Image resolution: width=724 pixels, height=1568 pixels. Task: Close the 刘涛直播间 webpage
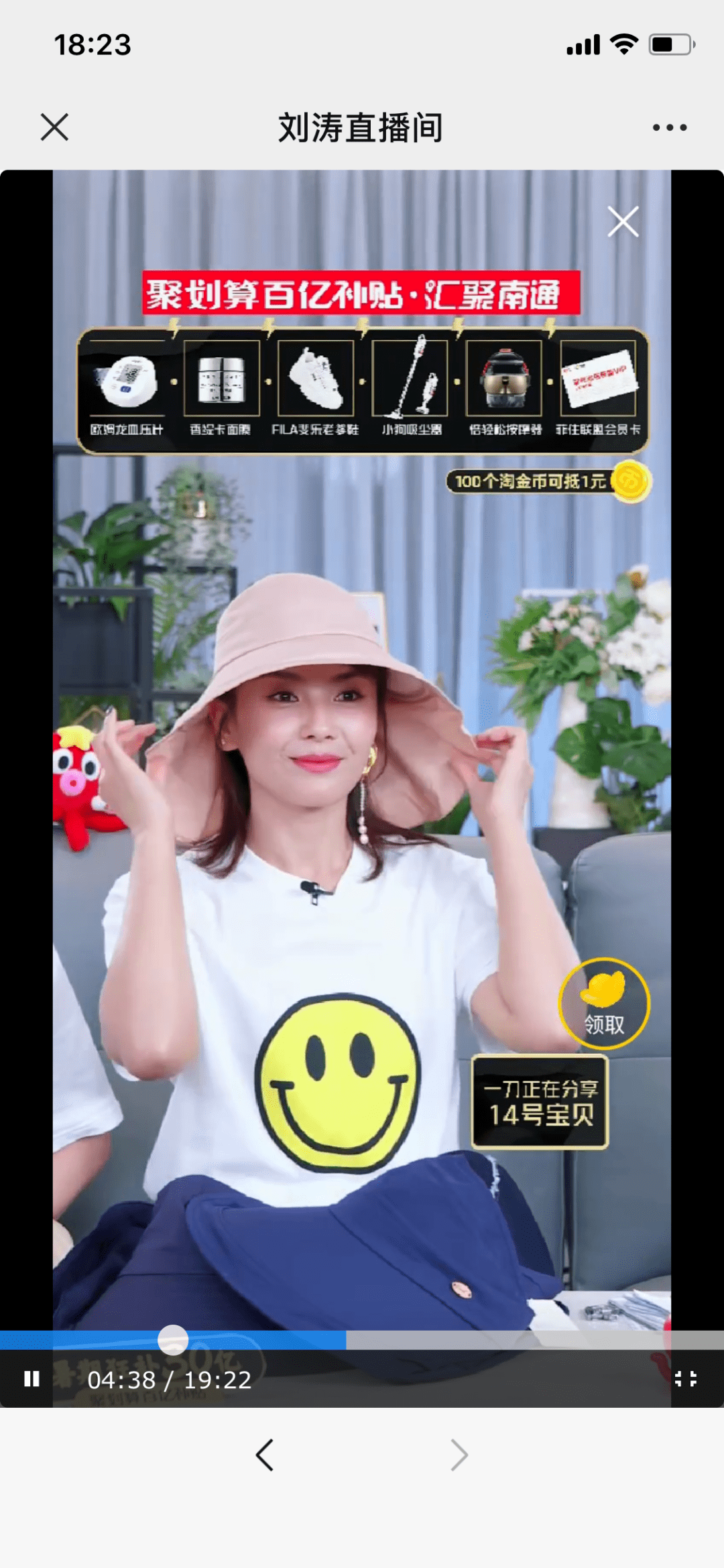point(54,127)
